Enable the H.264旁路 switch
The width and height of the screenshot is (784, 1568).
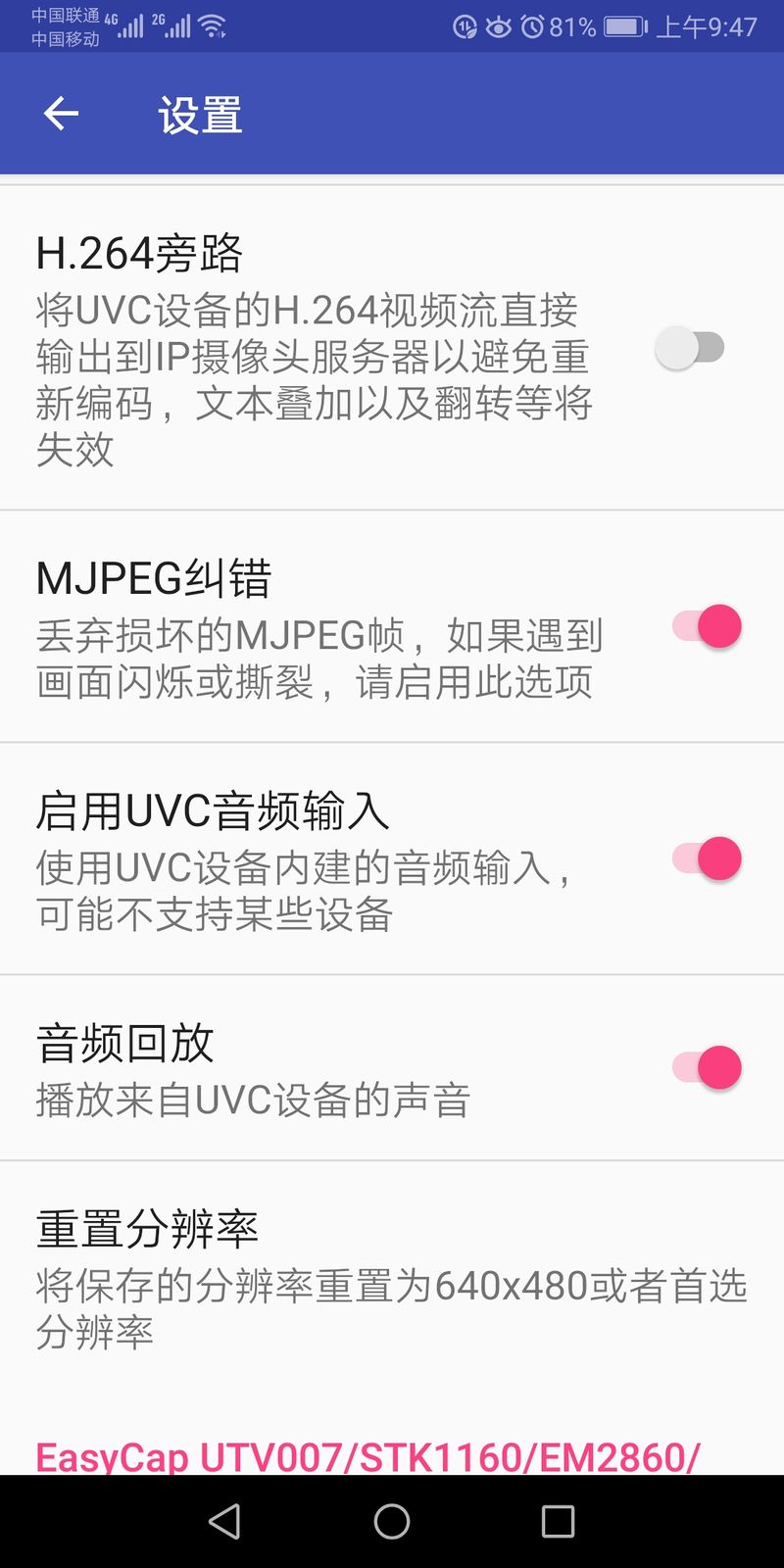coord(690,348)
